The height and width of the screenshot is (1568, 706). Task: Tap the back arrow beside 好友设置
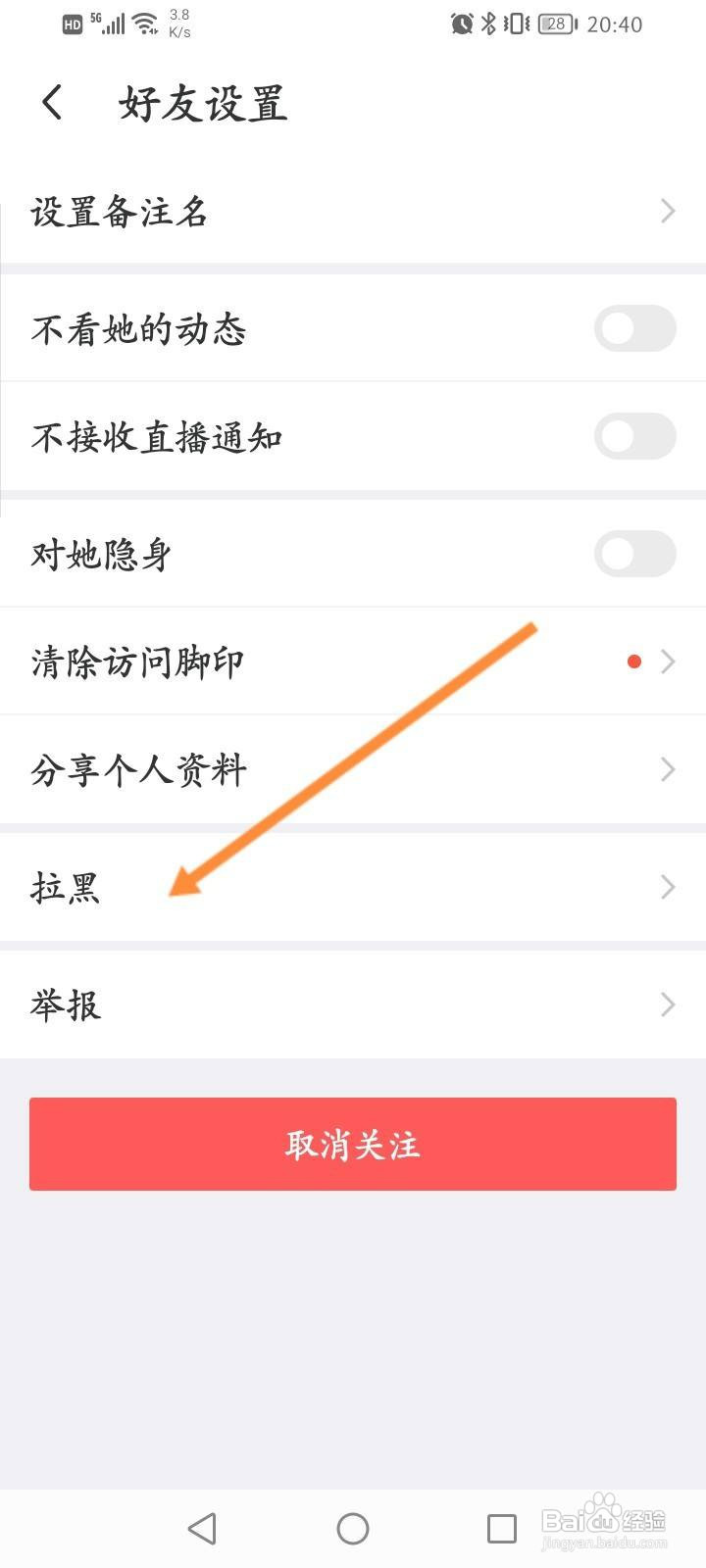click(x=52, y=102)
